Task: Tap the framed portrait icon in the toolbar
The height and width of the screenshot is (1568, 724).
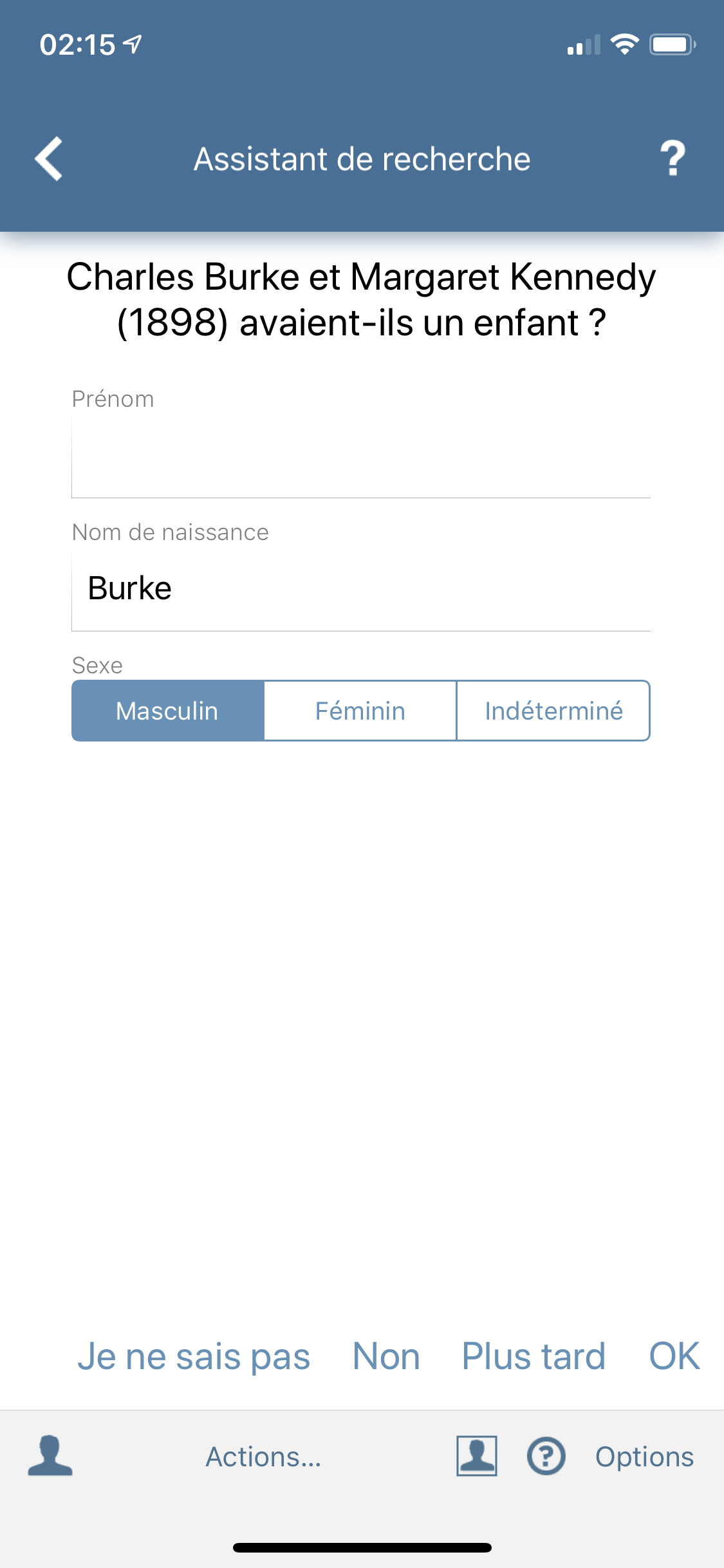Action: point(477,1455)
